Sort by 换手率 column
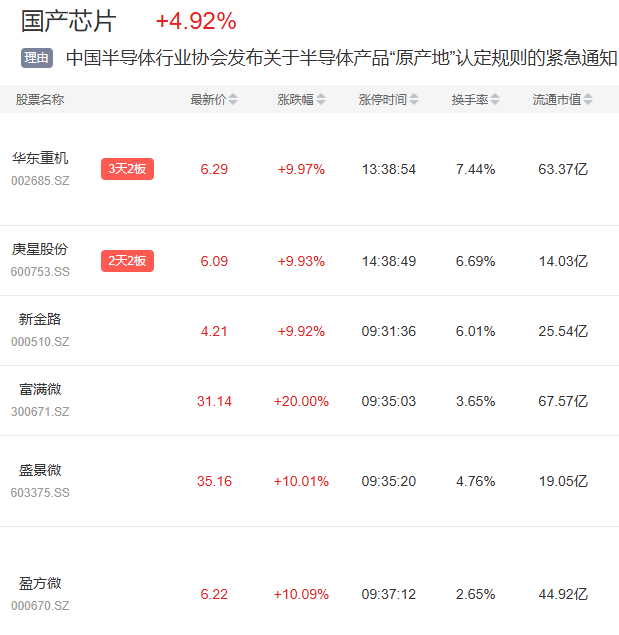 (474, 100)
